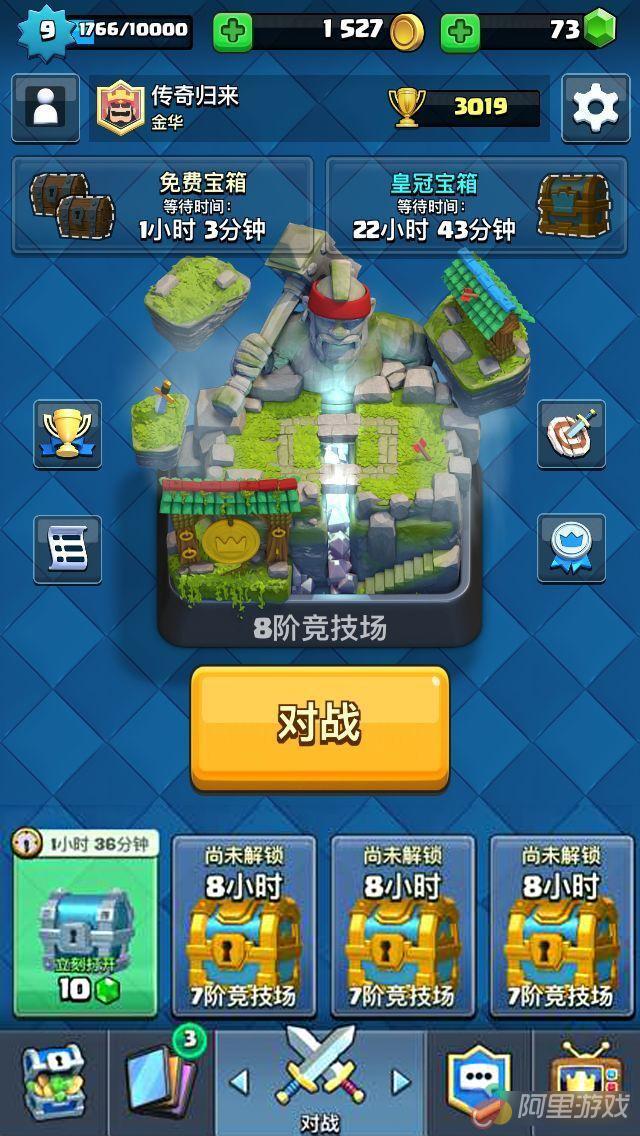Open the training target icon
The width and height of the screenshot is (640, 1136).
571,434
